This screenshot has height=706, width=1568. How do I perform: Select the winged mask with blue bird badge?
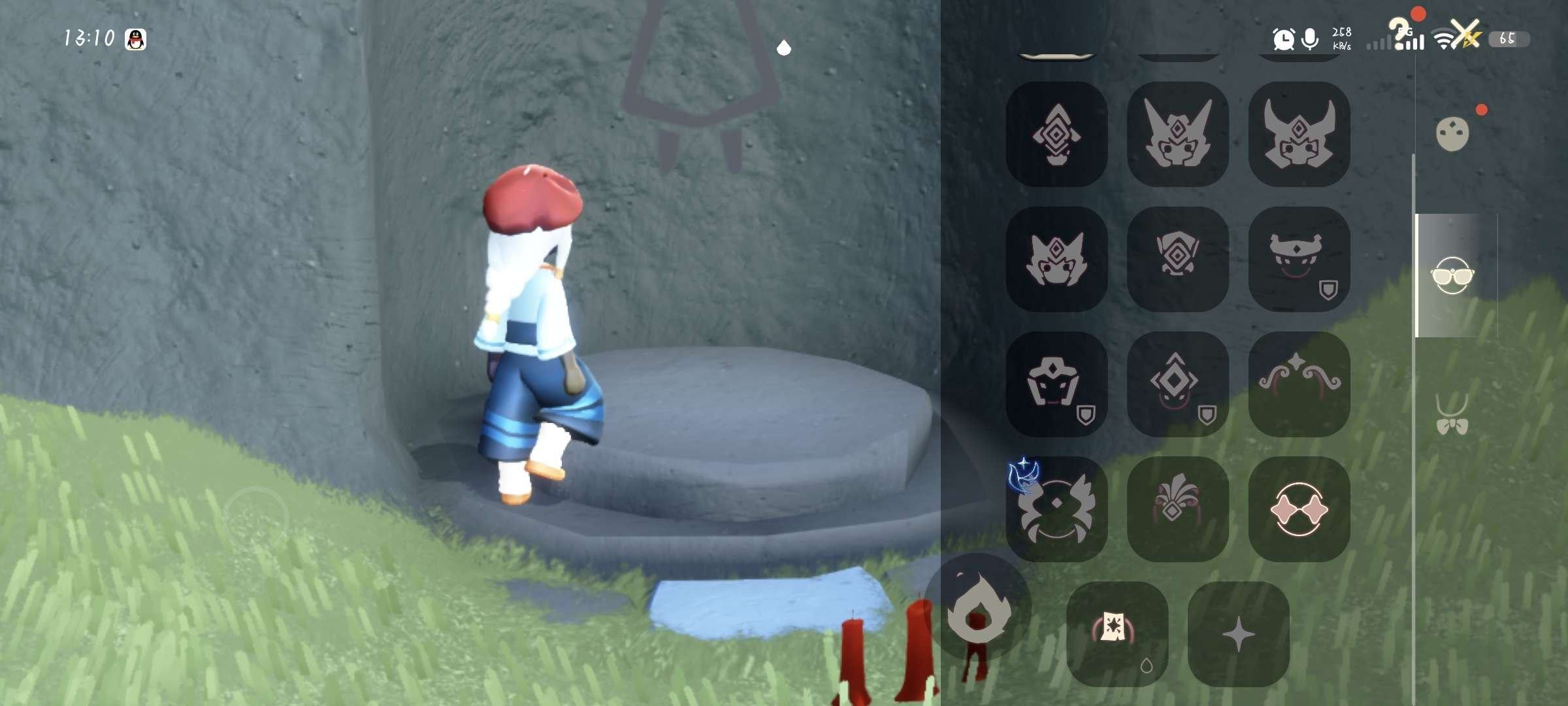pyautogui.click(x=1056, y=509)
